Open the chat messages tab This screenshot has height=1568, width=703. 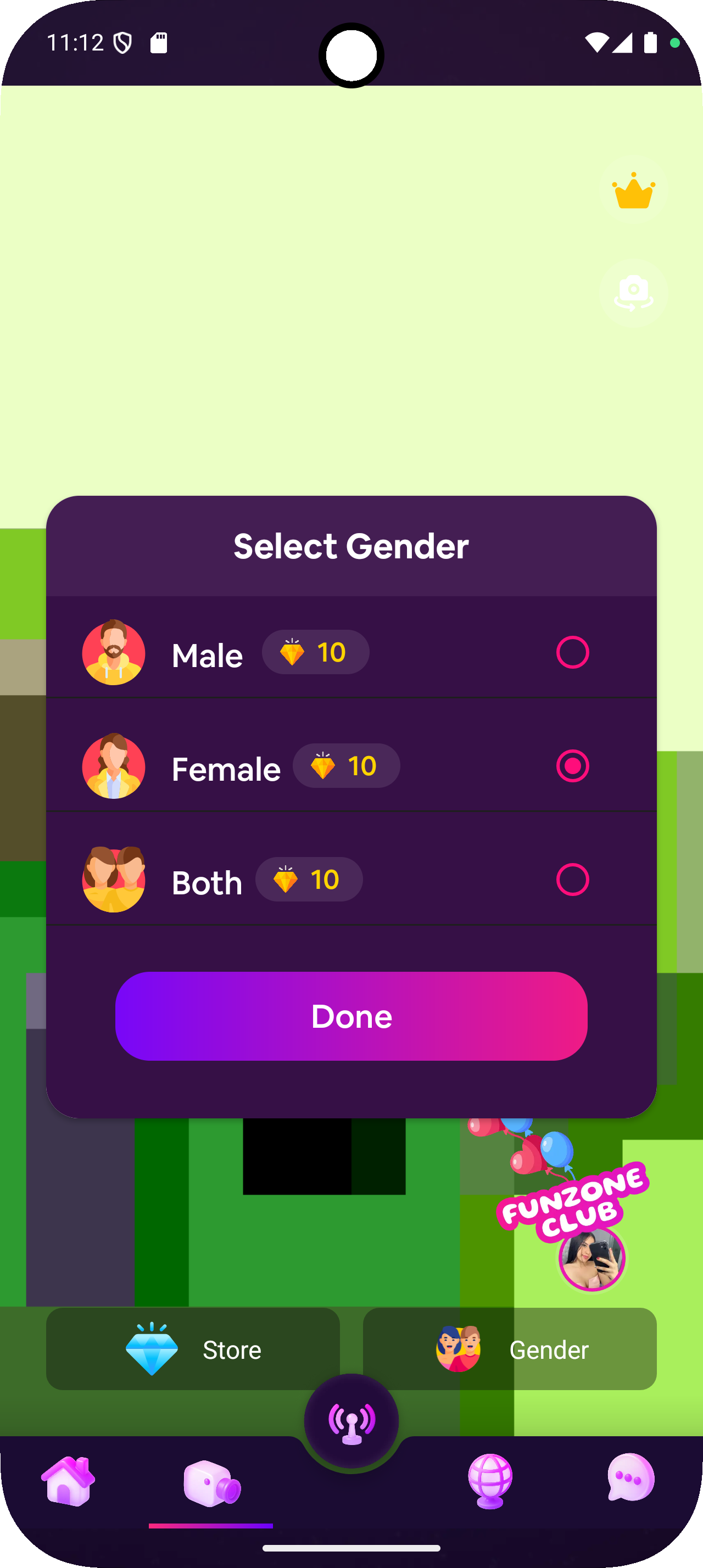coord(631,1478)
